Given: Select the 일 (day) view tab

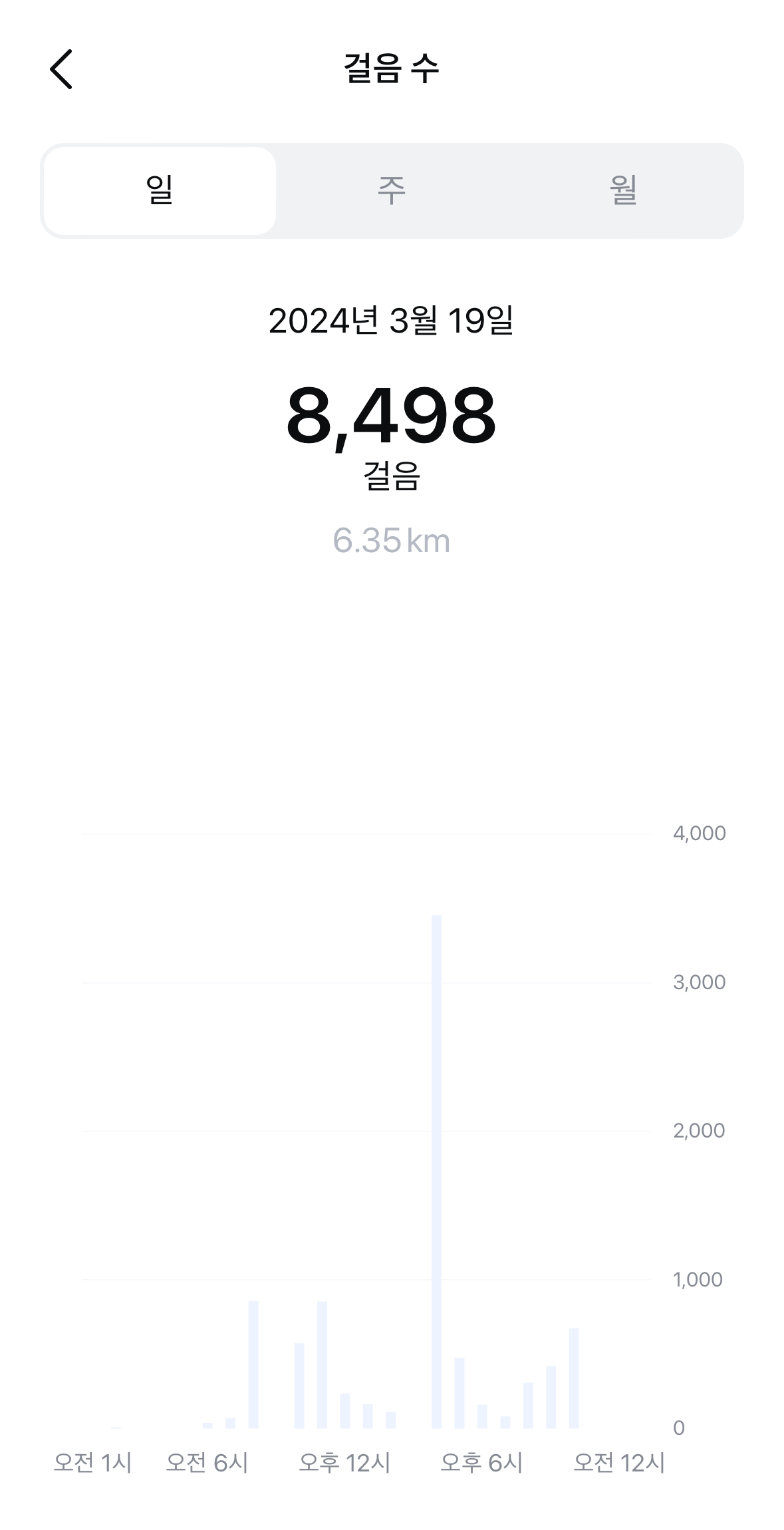Looking at the screenshot, I should click(160, 191).
